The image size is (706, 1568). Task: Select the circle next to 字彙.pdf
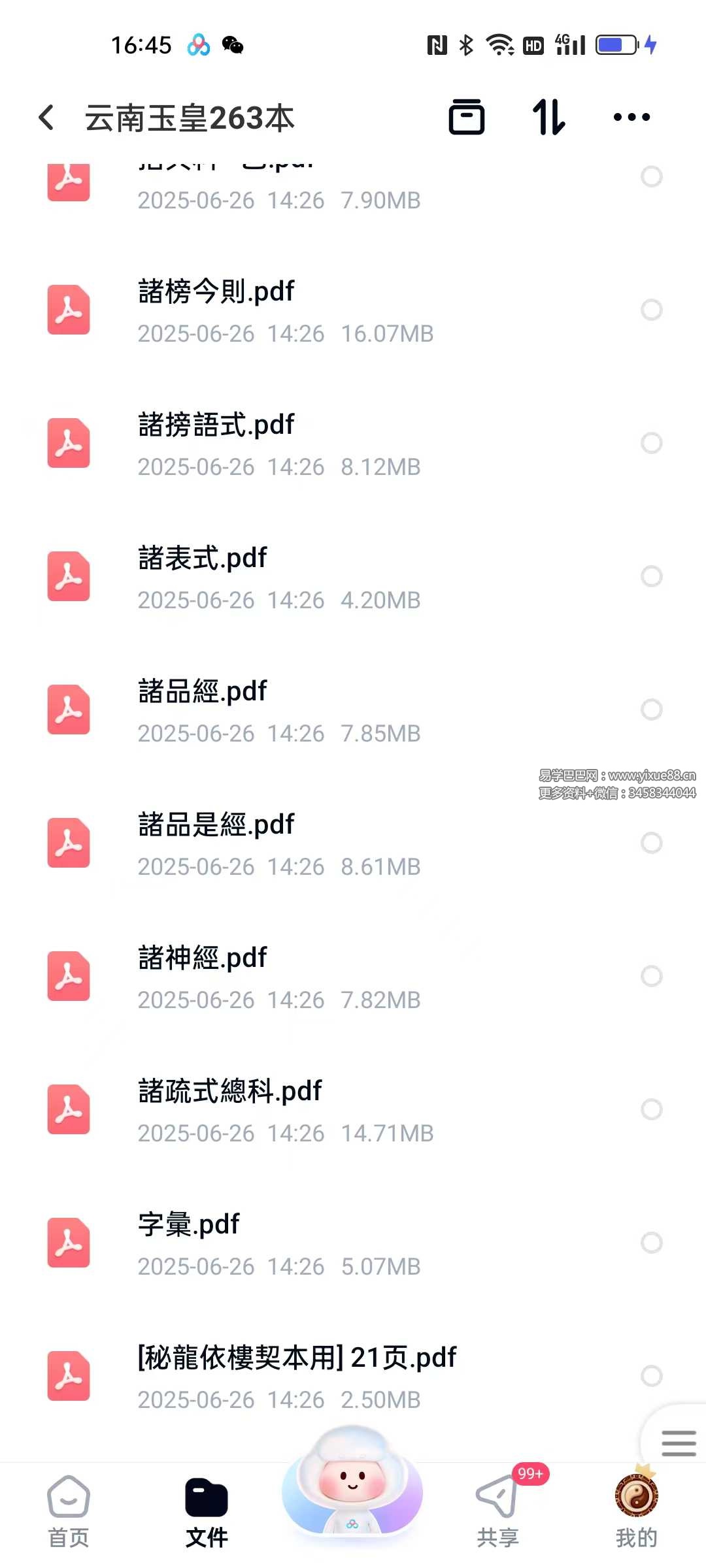(x=651, y=1243)
